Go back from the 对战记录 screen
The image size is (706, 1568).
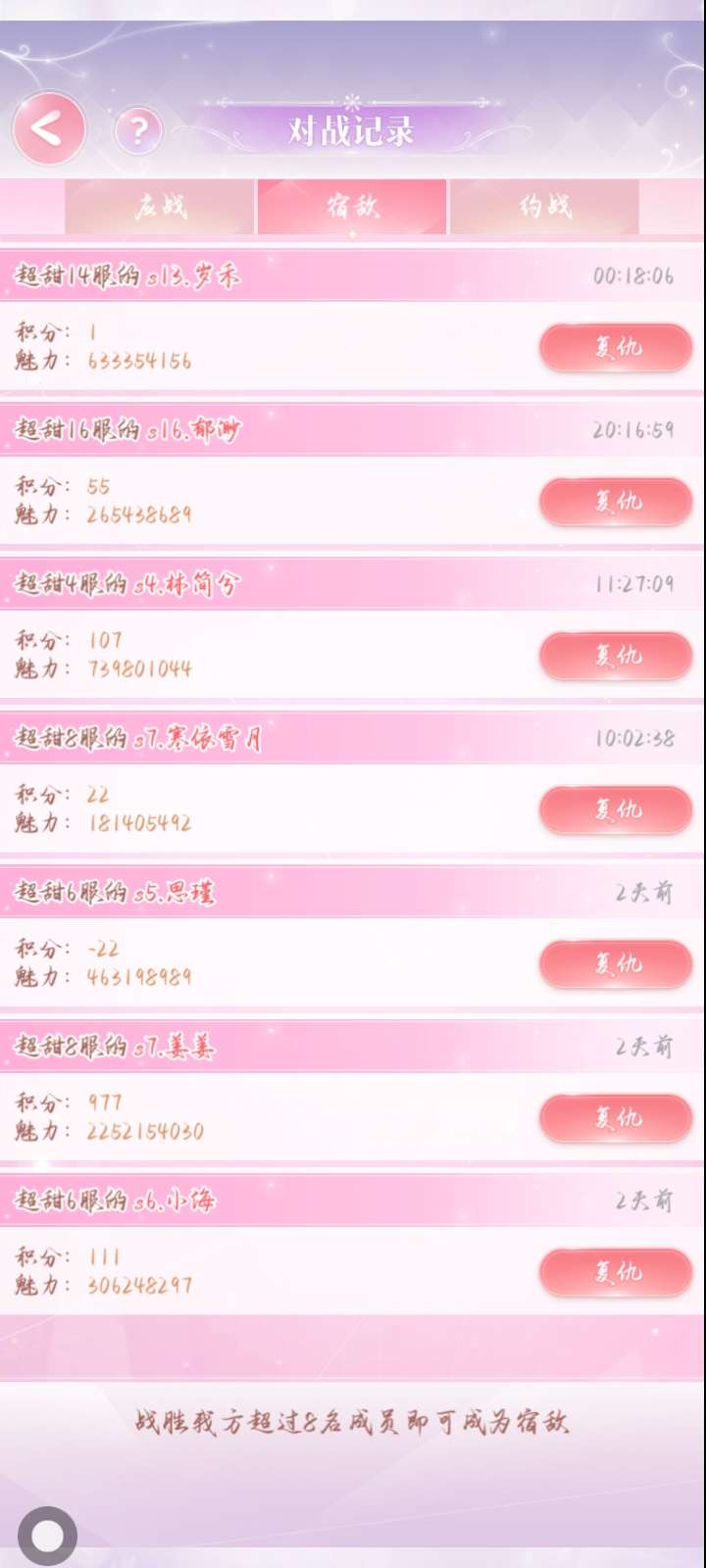[48, 128]
